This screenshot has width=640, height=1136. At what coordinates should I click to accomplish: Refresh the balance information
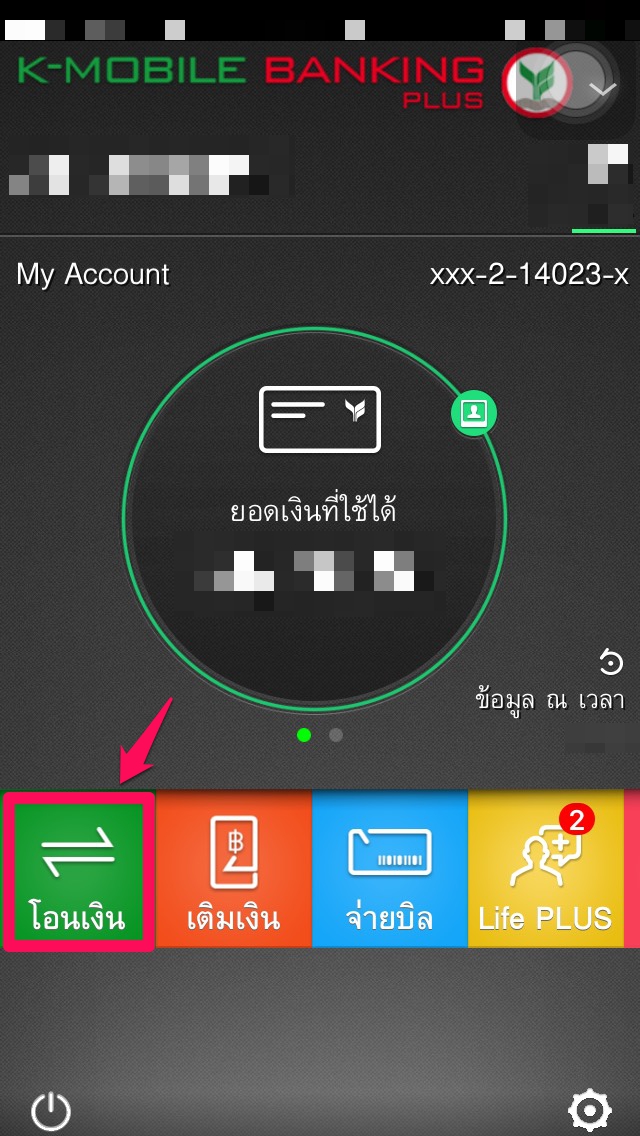point(610,662)
